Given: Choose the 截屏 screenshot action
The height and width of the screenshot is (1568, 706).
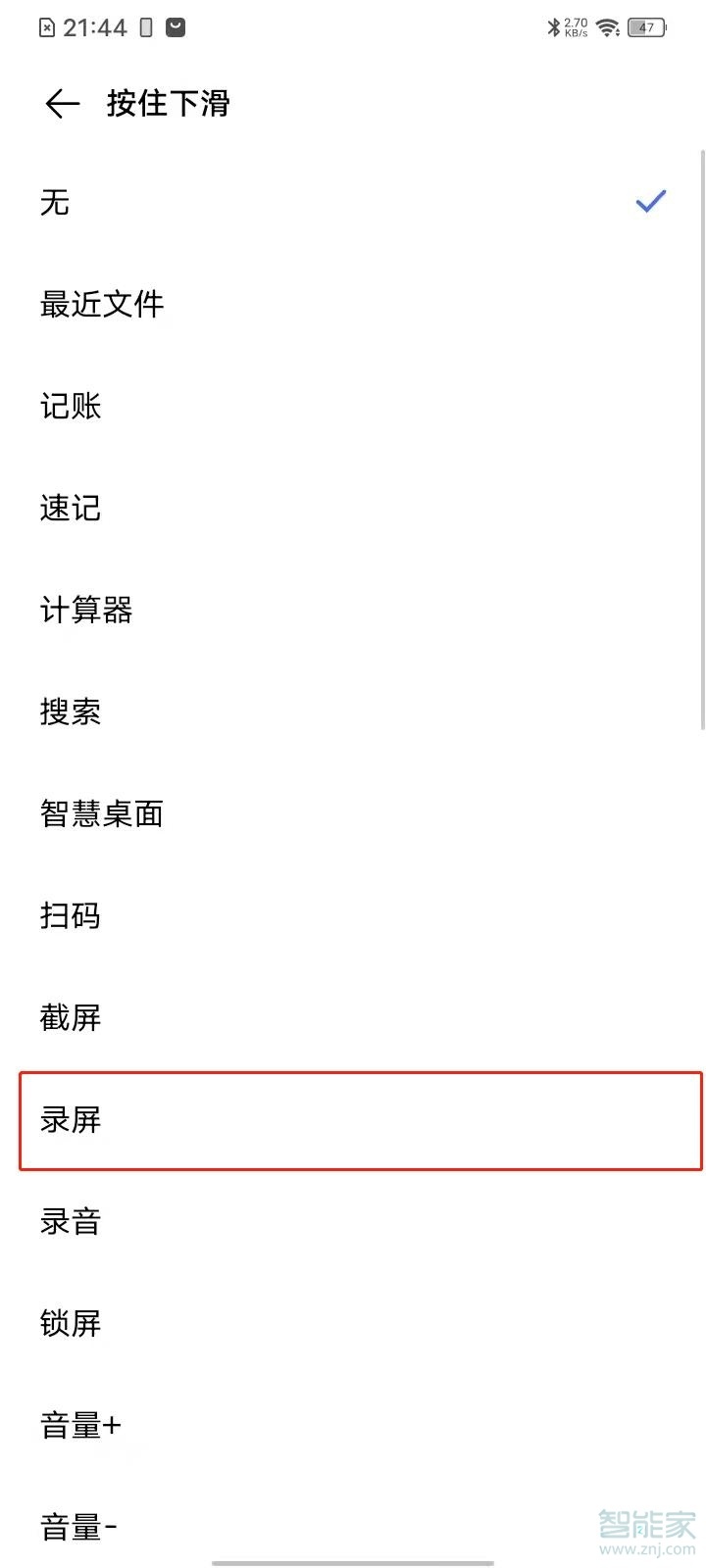Looking at the screenshot, I should [x=69, y=1017].
